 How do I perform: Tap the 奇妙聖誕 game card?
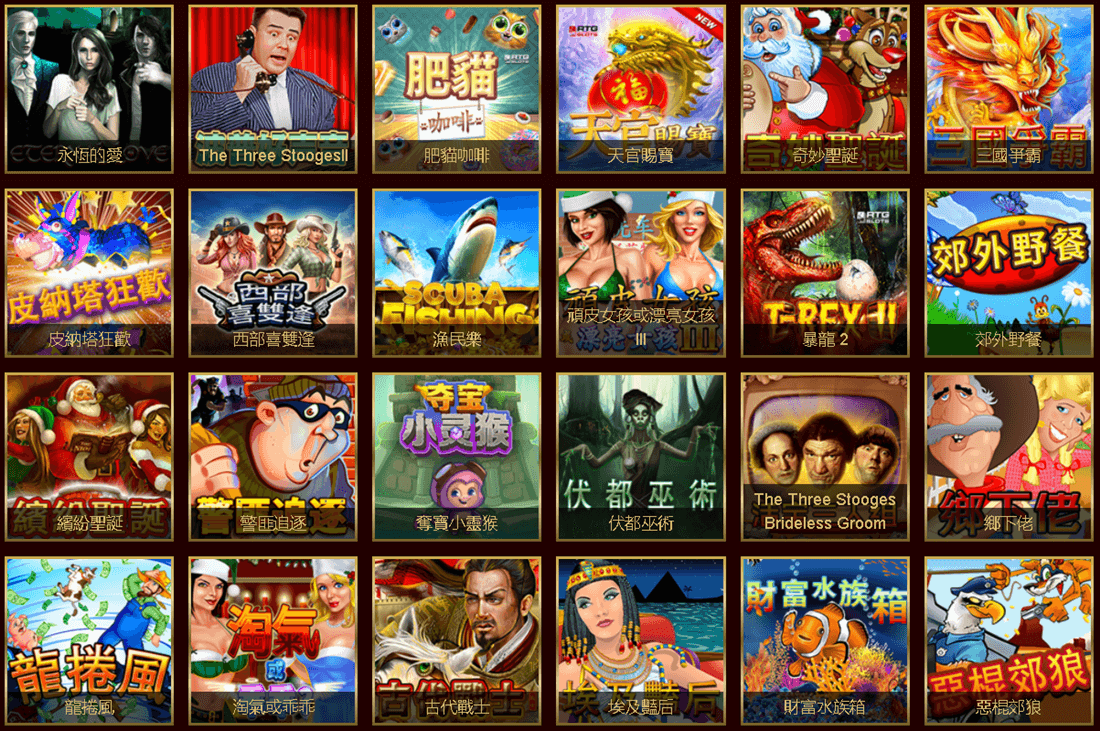coord(825,88)
